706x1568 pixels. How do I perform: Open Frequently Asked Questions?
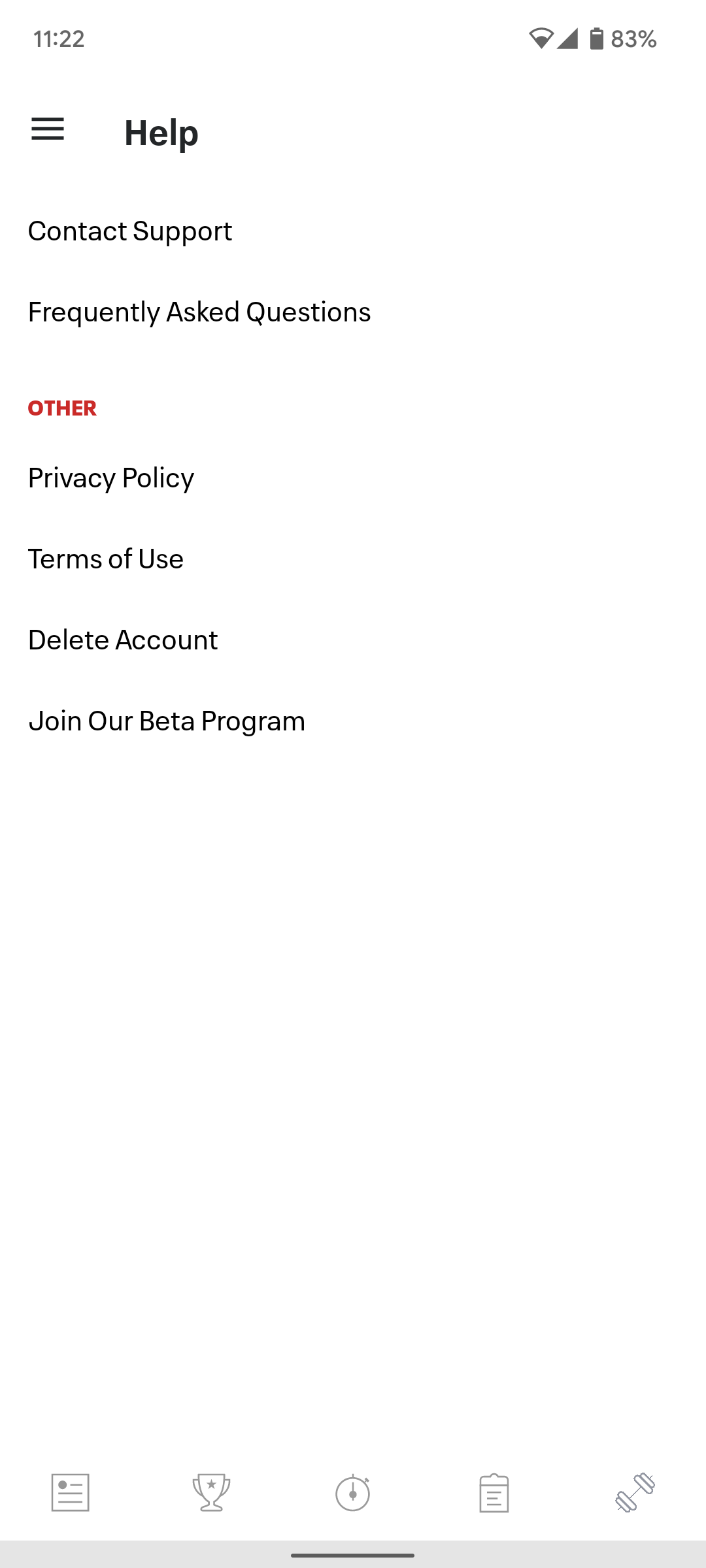pyautogui.click(x=353, y=312)
